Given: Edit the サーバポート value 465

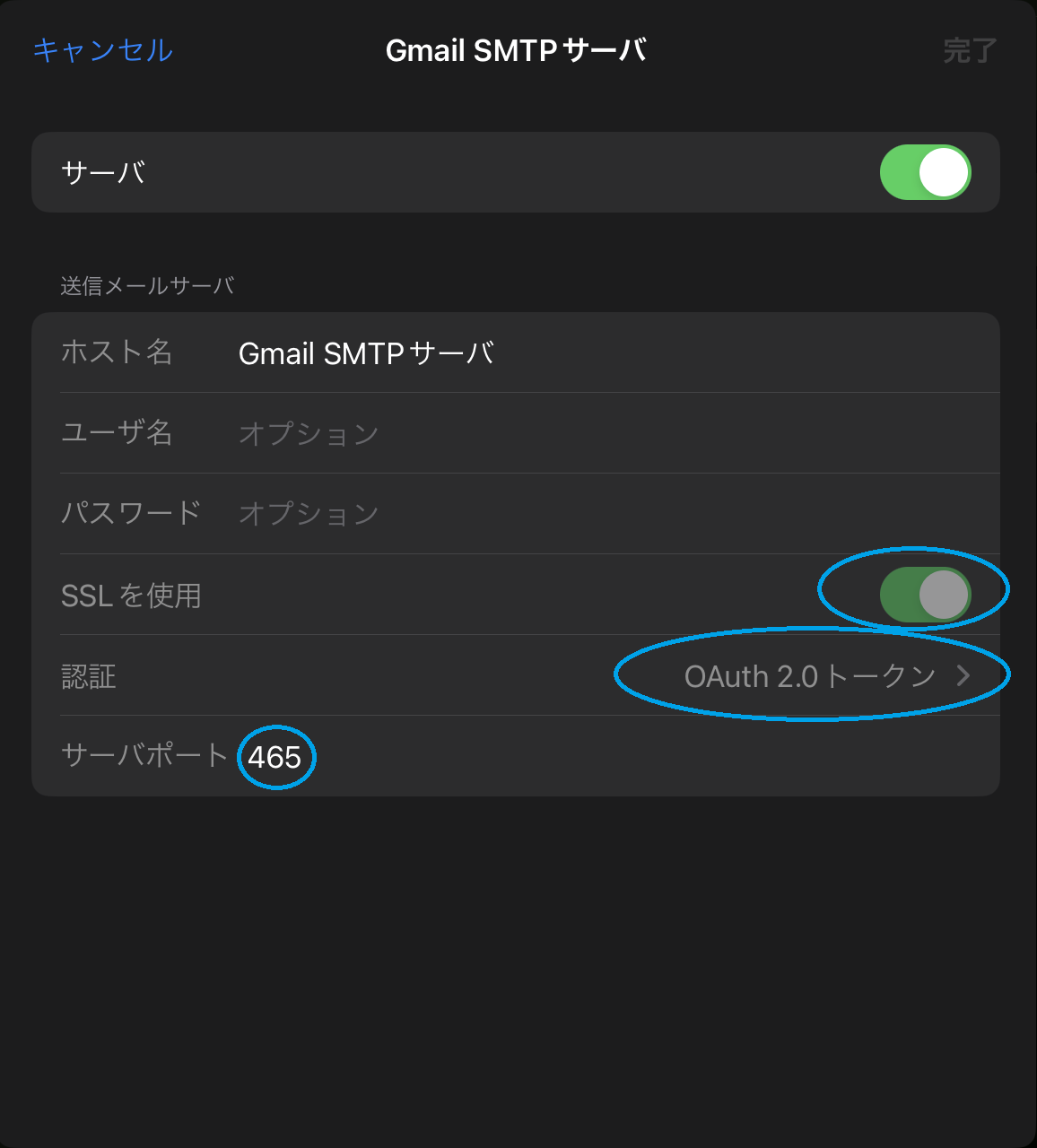Looking at the screenshot, I should 274,757.
